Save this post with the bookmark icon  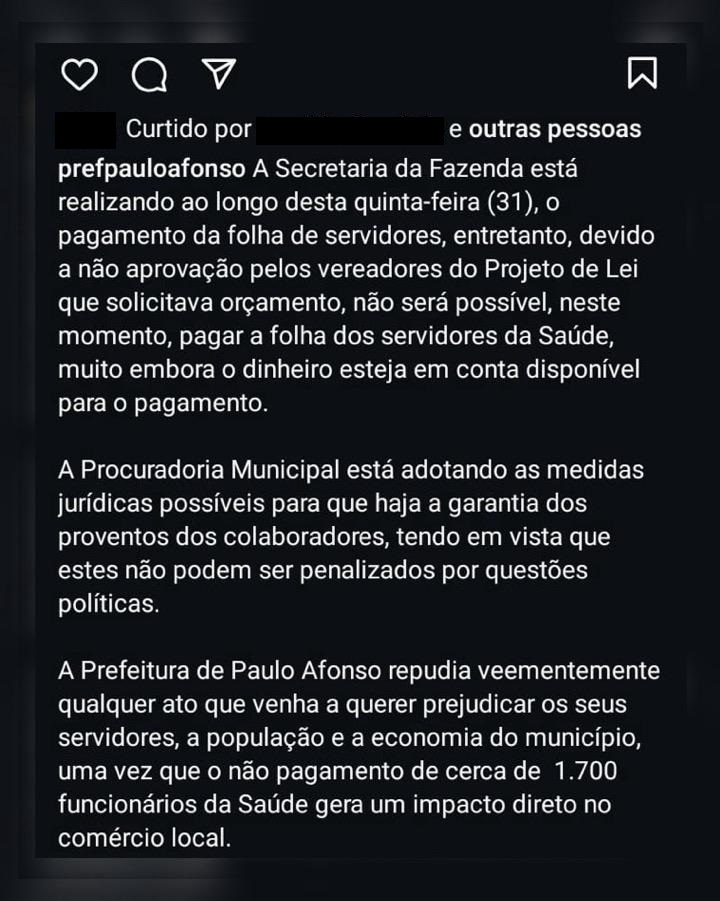[641, 73]
